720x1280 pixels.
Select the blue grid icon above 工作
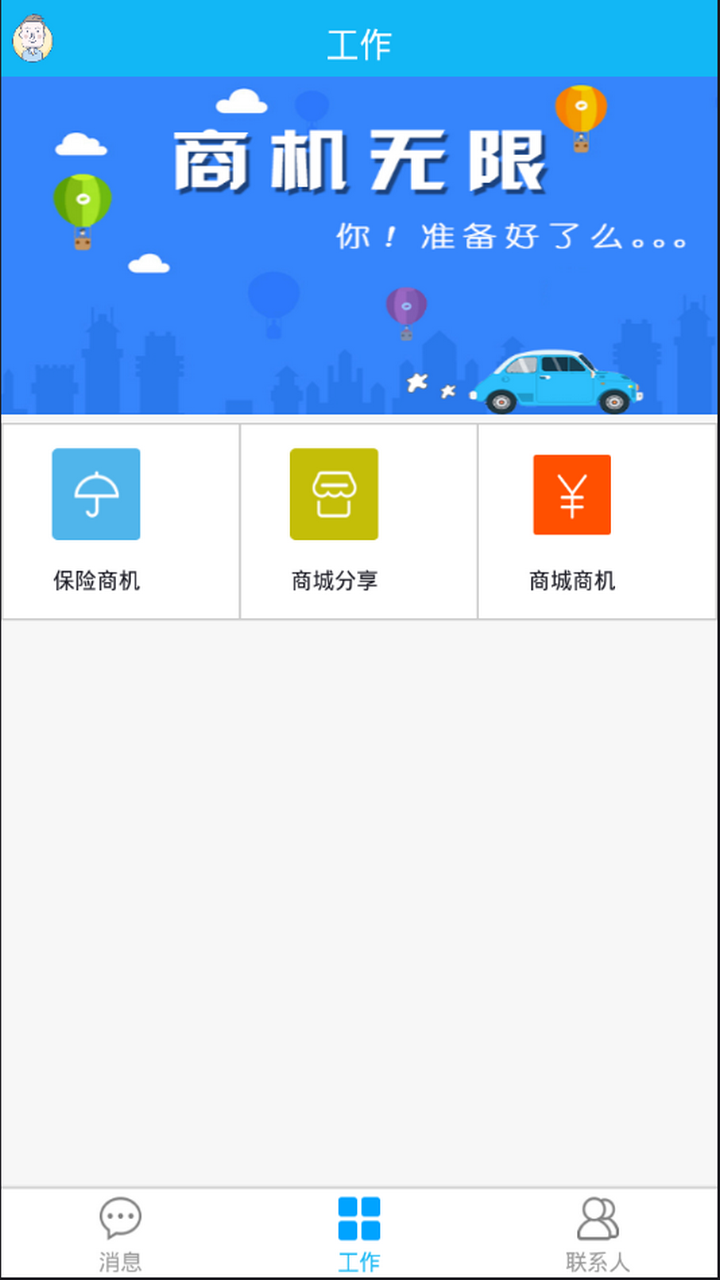point(359,1216)
